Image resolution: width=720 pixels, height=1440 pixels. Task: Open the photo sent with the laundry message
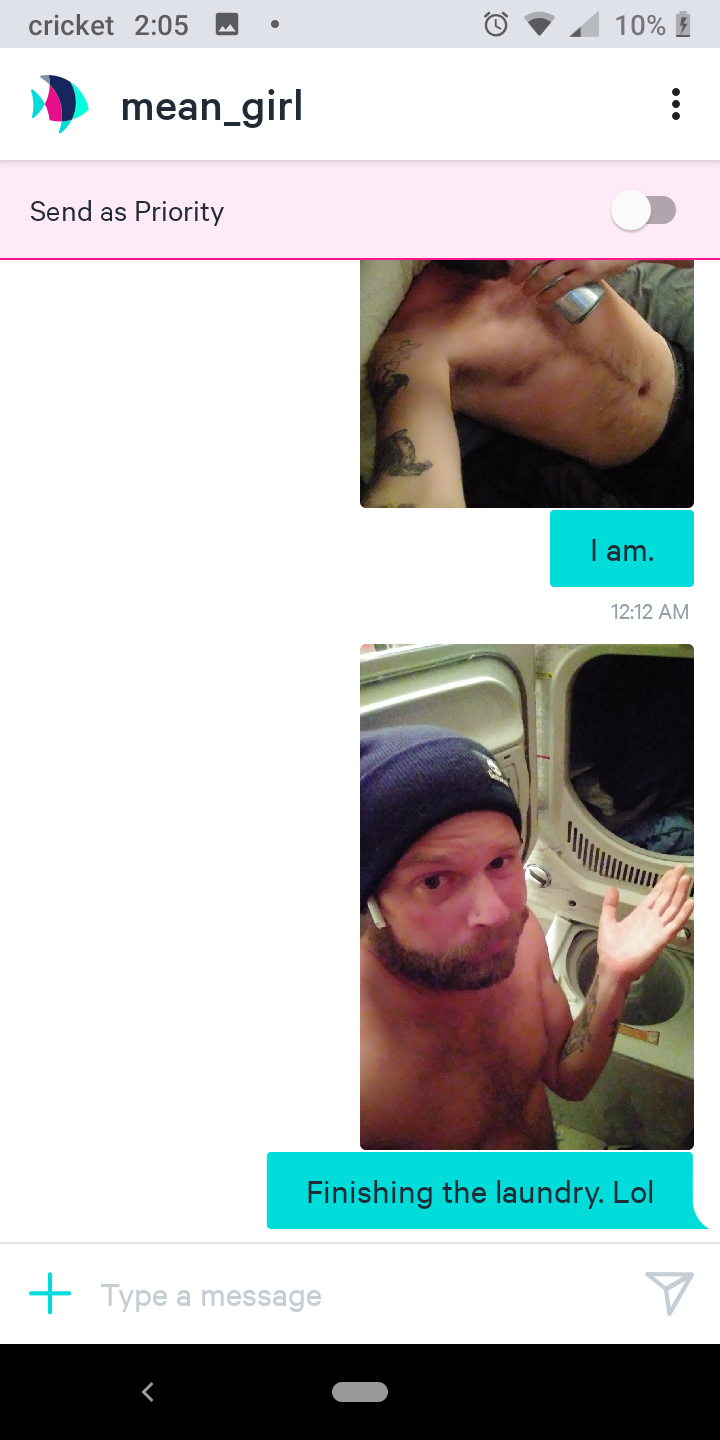(526, 896)
